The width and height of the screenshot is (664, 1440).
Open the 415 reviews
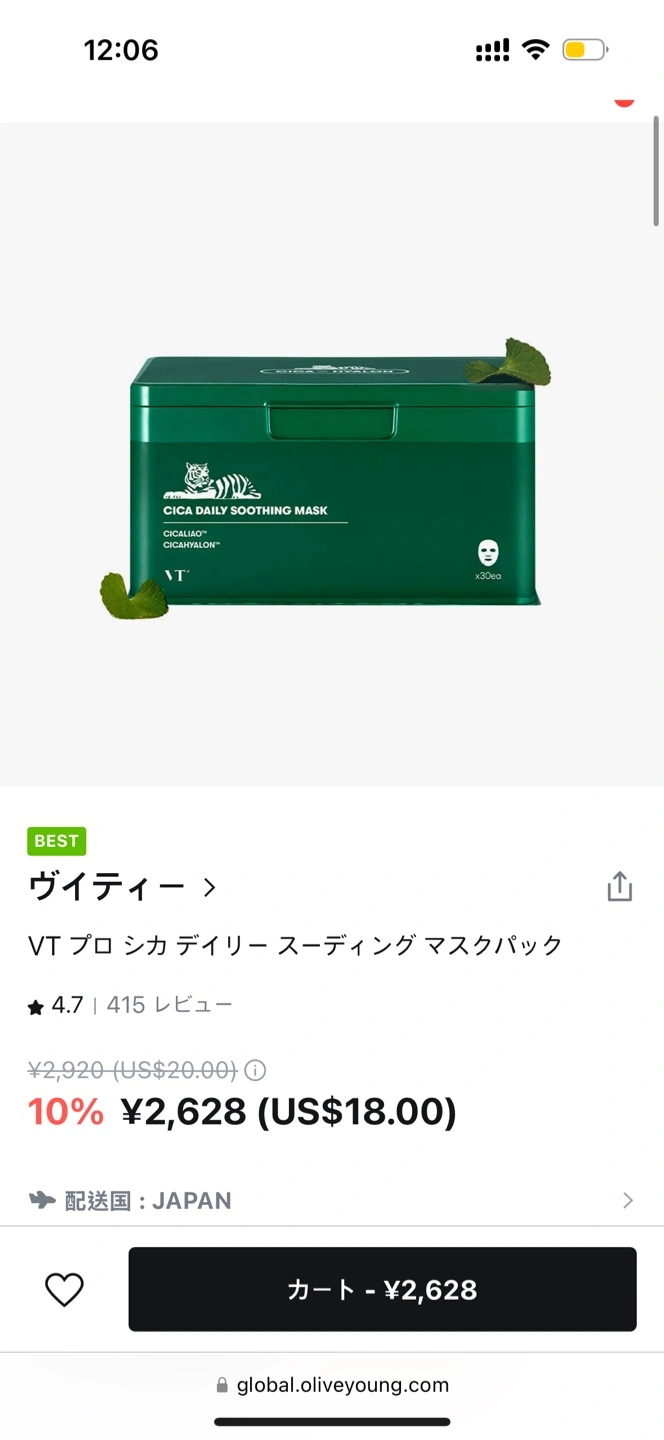click(x=169, y=1005)
